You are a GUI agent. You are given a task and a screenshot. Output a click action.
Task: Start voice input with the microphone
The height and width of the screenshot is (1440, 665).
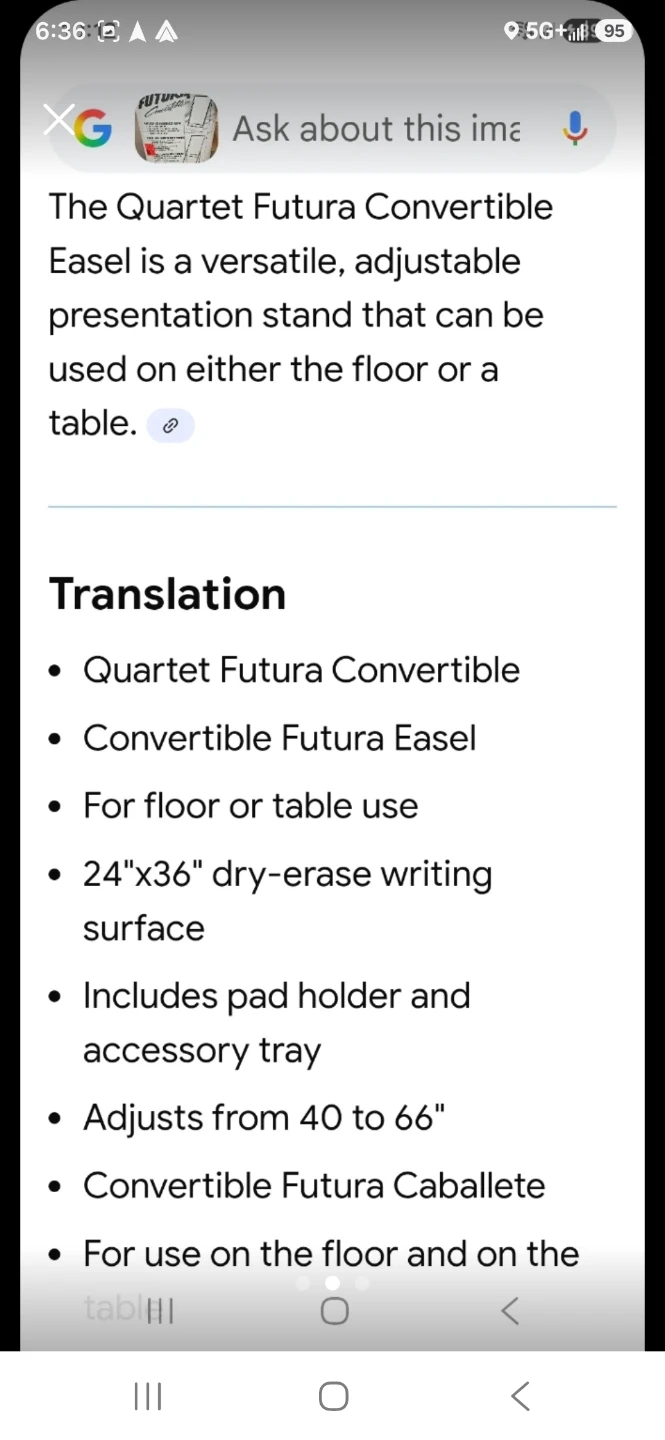(x=575, y=129)
